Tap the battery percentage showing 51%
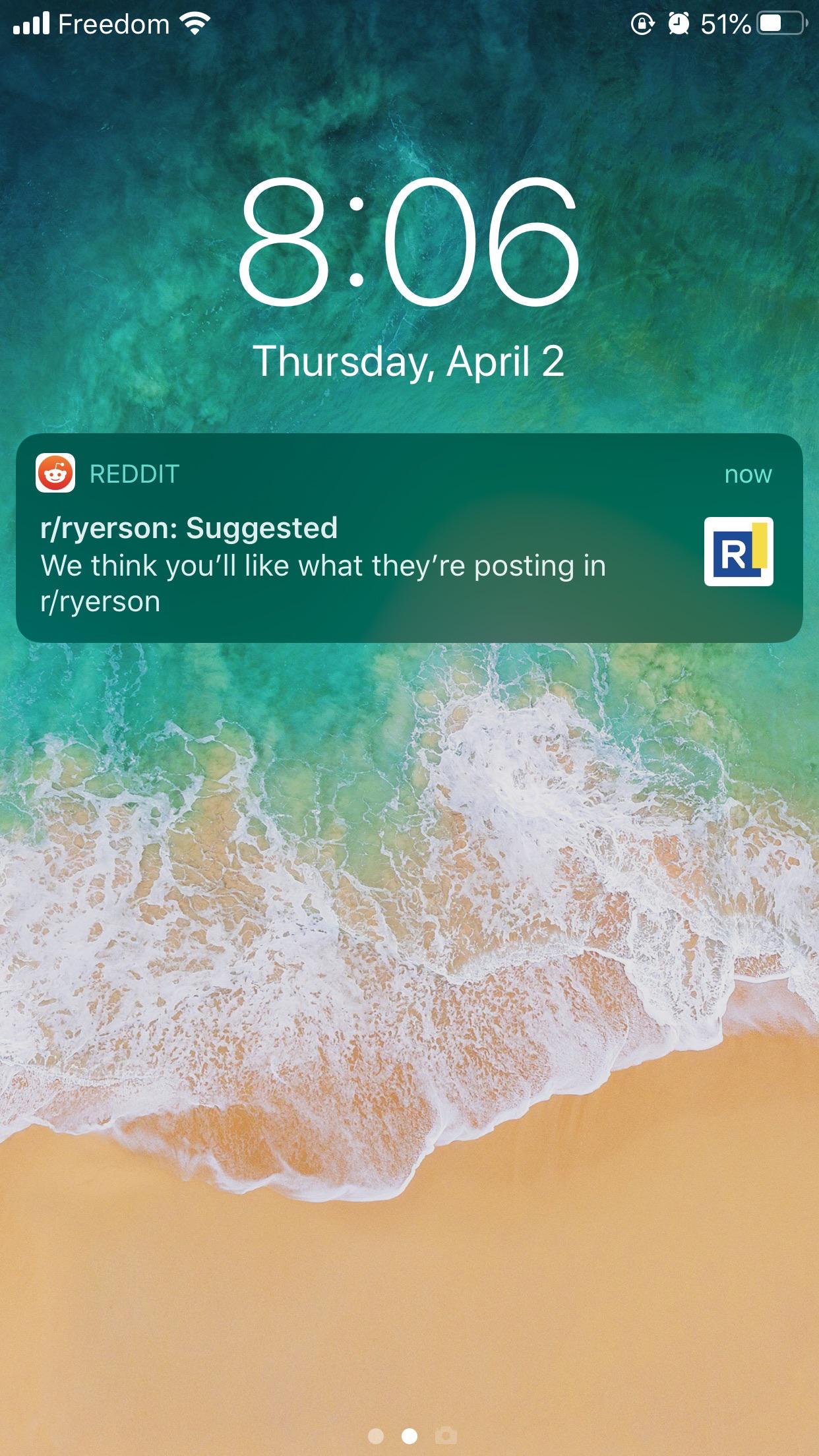This screenshot has width=819, height=1456. [725, 22]
